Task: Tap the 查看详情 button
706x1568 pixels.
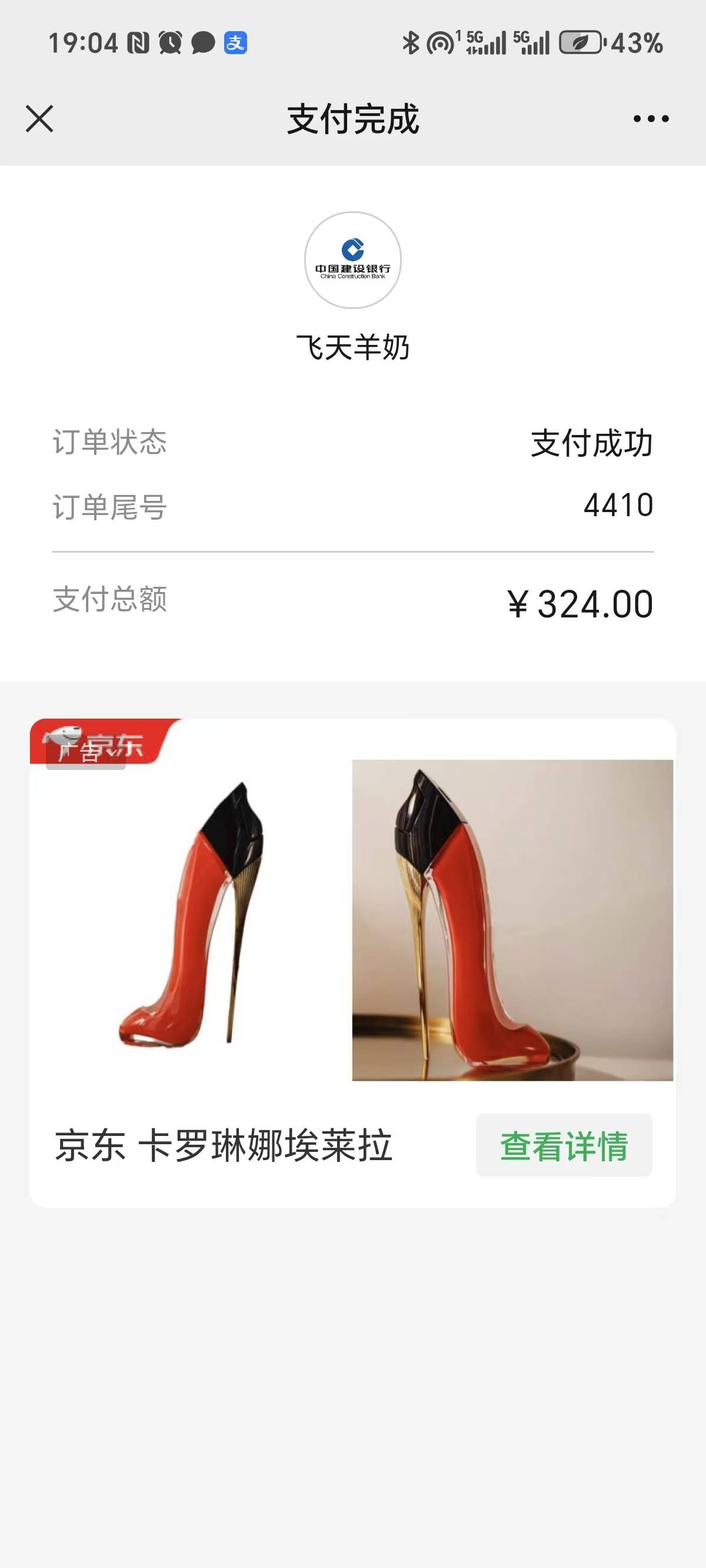Action: click(x=564, y=1145)
